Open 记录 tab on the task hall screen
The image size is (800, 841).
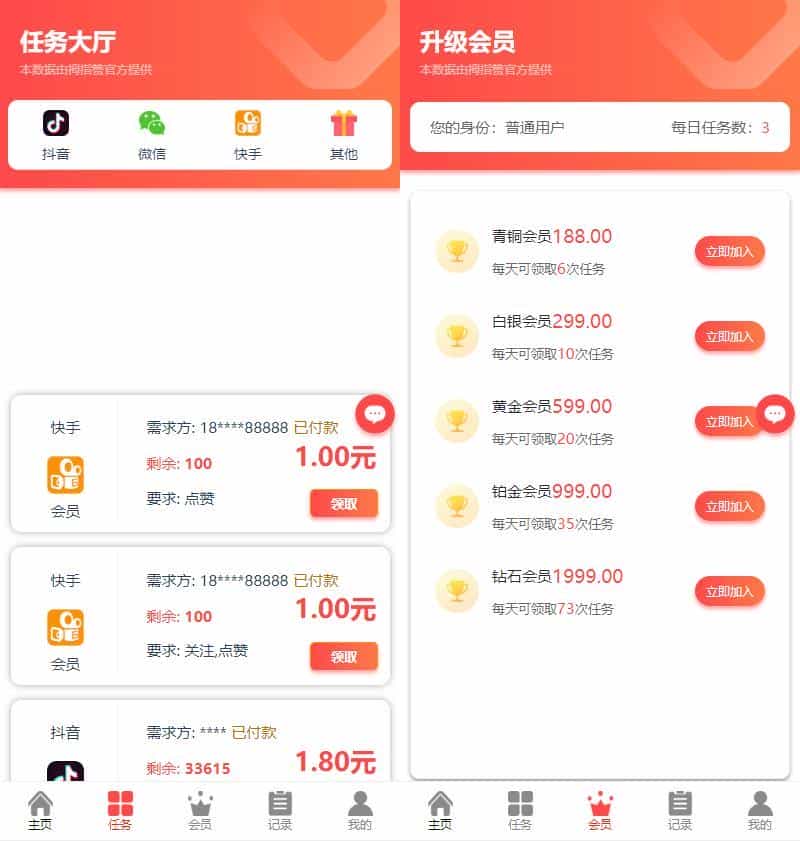pyautogui.click(x=280, y=811)
